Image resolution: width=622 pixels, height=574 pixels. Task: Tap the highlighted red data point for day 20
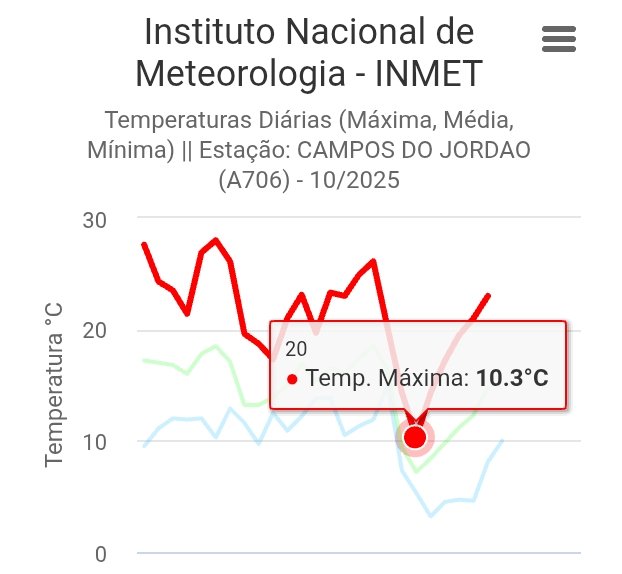click(414, 437)
